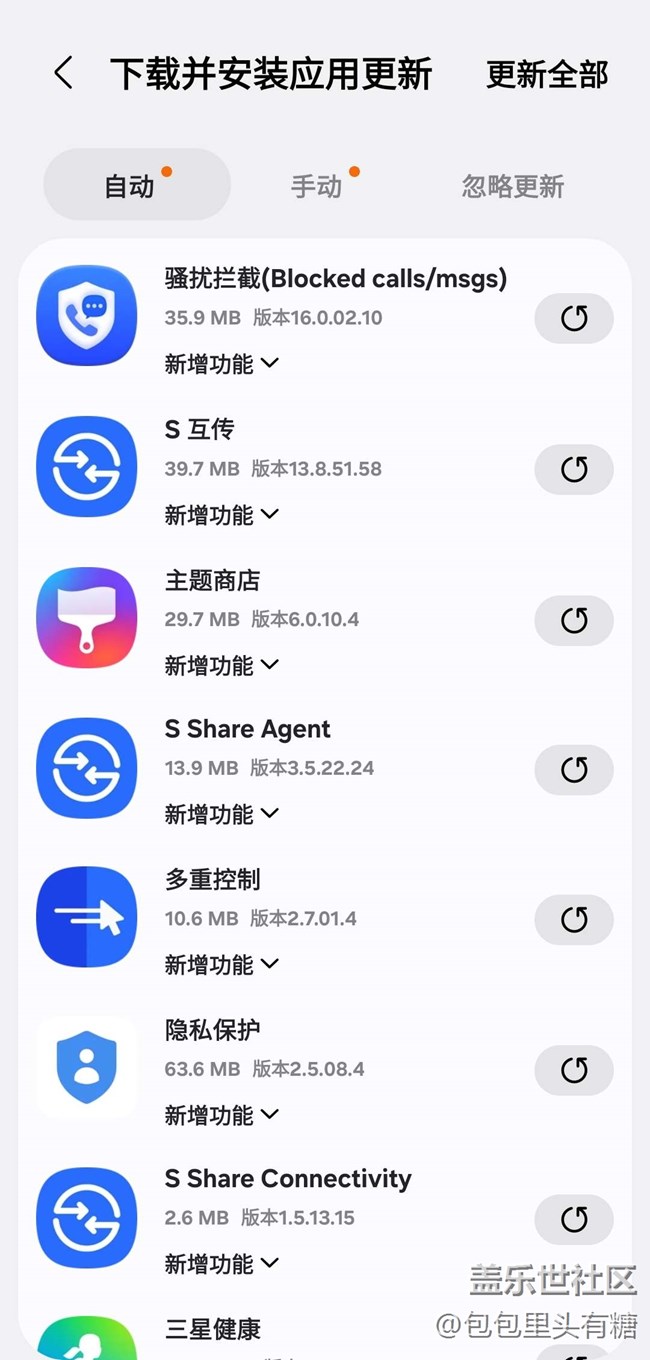Expand 新增功能 under 主题商店
Viewport: 650px width, 1360px height.
tap(221, 665)
